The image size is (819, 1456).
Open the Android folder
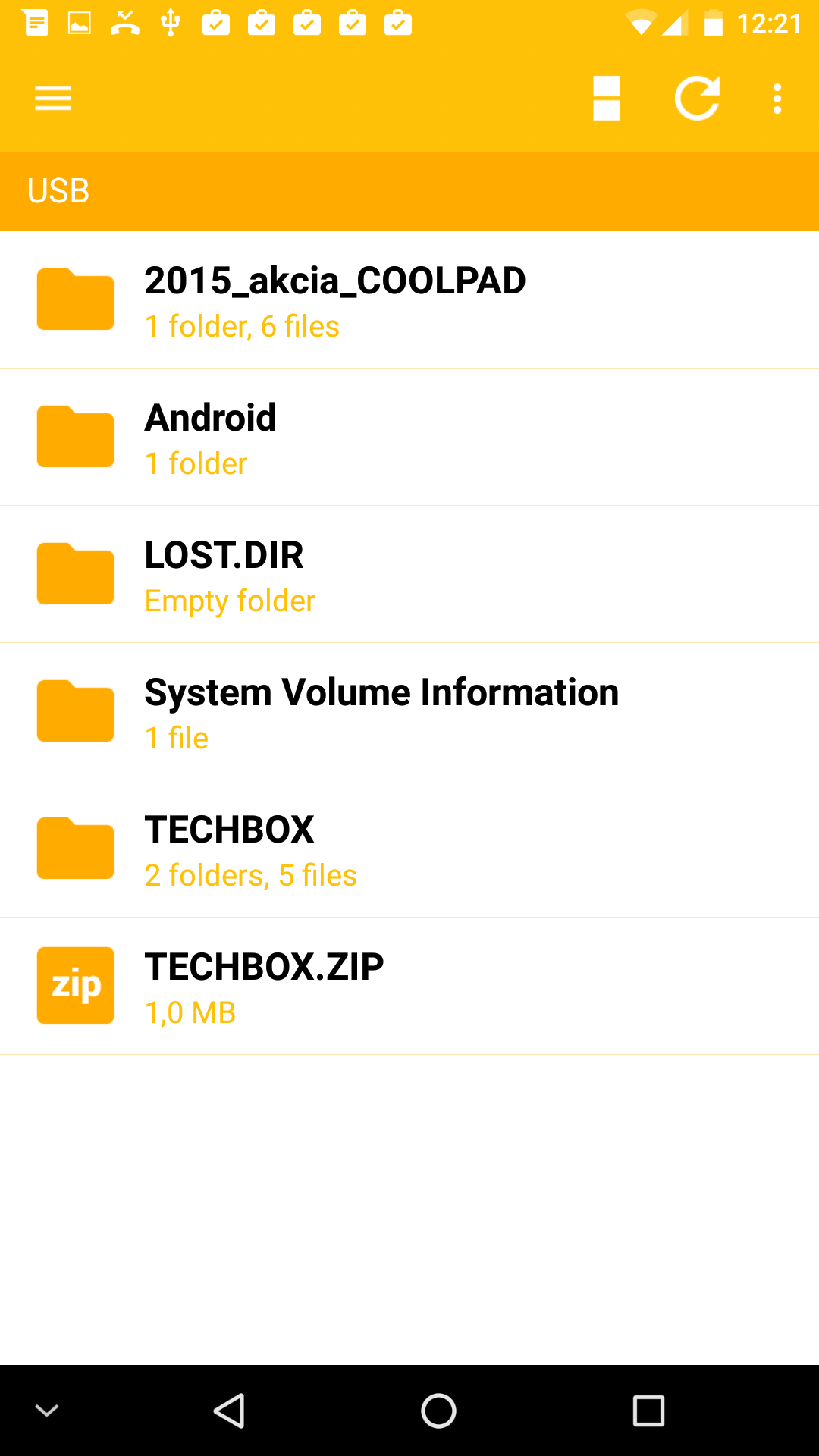(409, 438)
